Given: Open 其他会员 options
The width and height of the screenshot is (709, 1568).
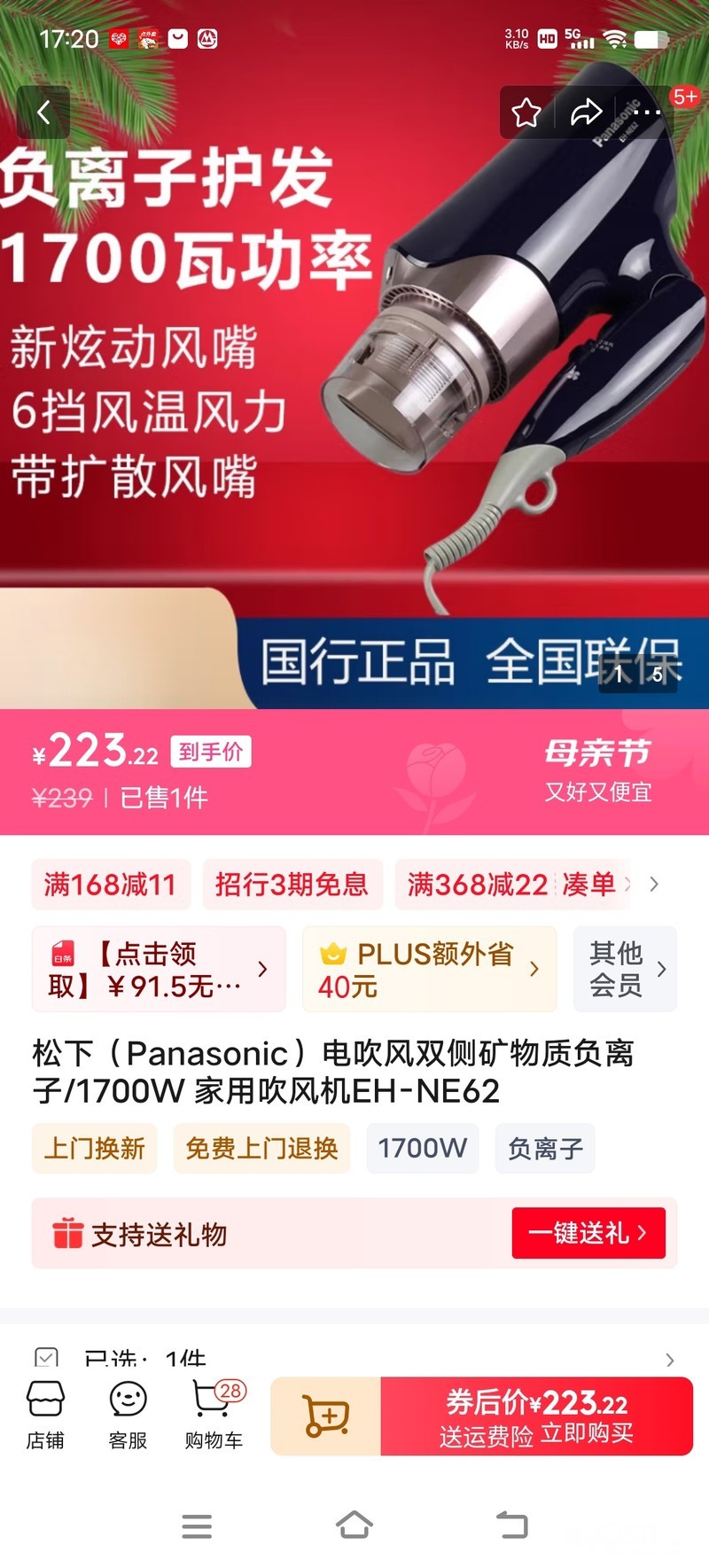Looking at the screenshot, I should click(x=625, y=969).
